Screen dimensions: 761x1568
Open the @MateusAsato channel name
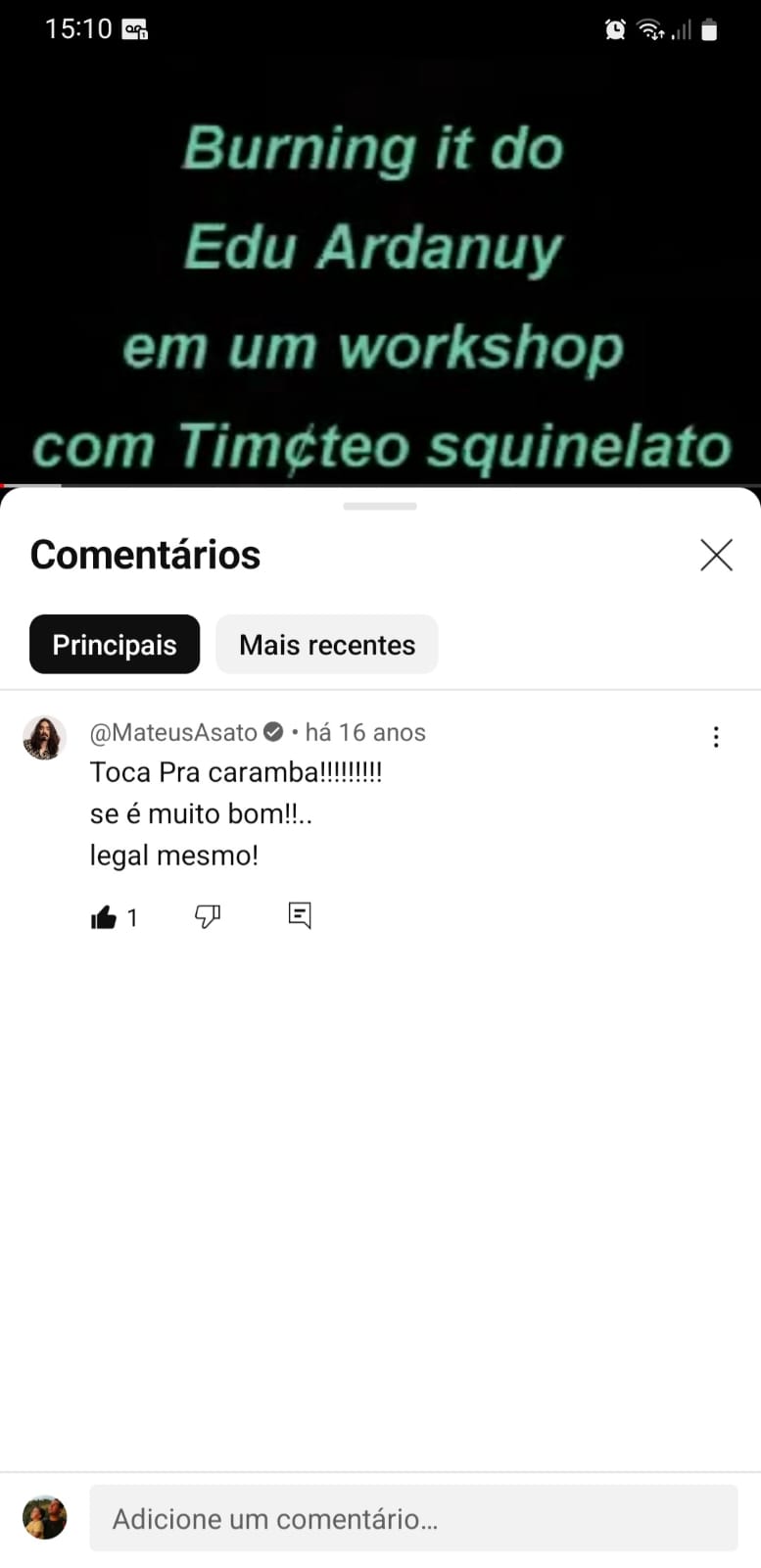click(x=173, y=732)
